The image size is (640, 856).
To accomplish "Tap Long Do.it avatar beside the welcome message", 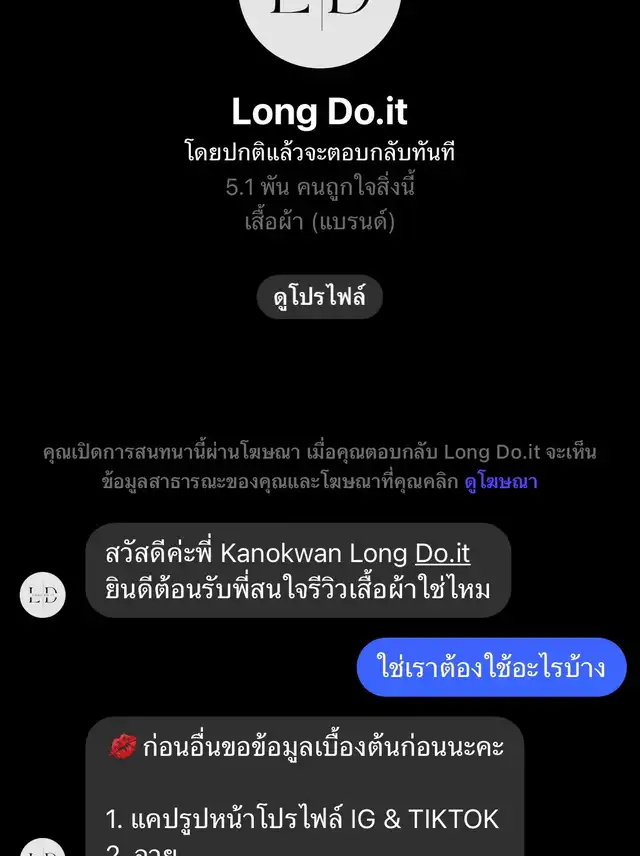I will point(43,595).
